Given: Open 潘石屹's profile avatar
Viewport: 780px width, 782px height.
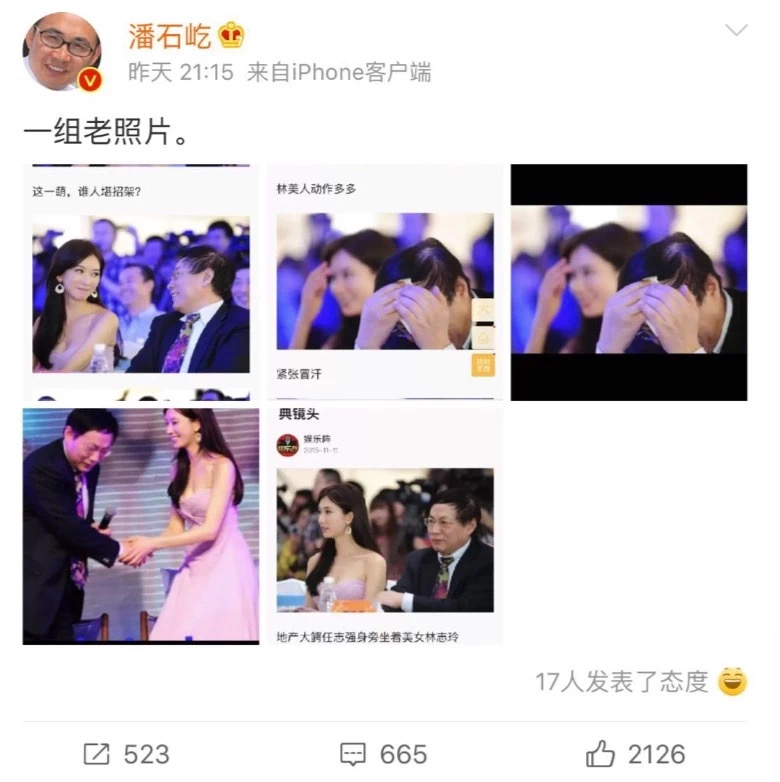Looking at the screenshot, I should tap(61, 51).
